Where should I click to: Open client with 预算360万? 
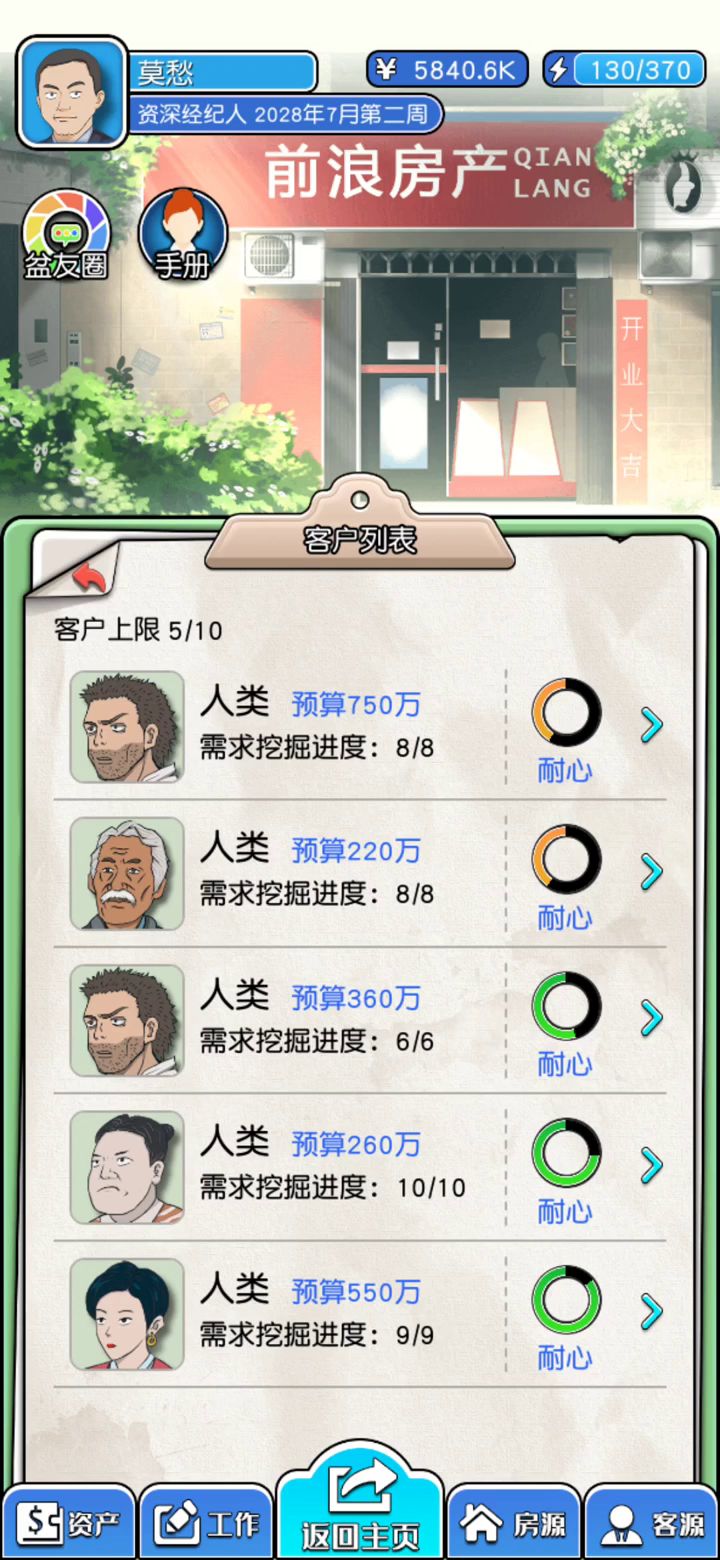pos(651,1019)
